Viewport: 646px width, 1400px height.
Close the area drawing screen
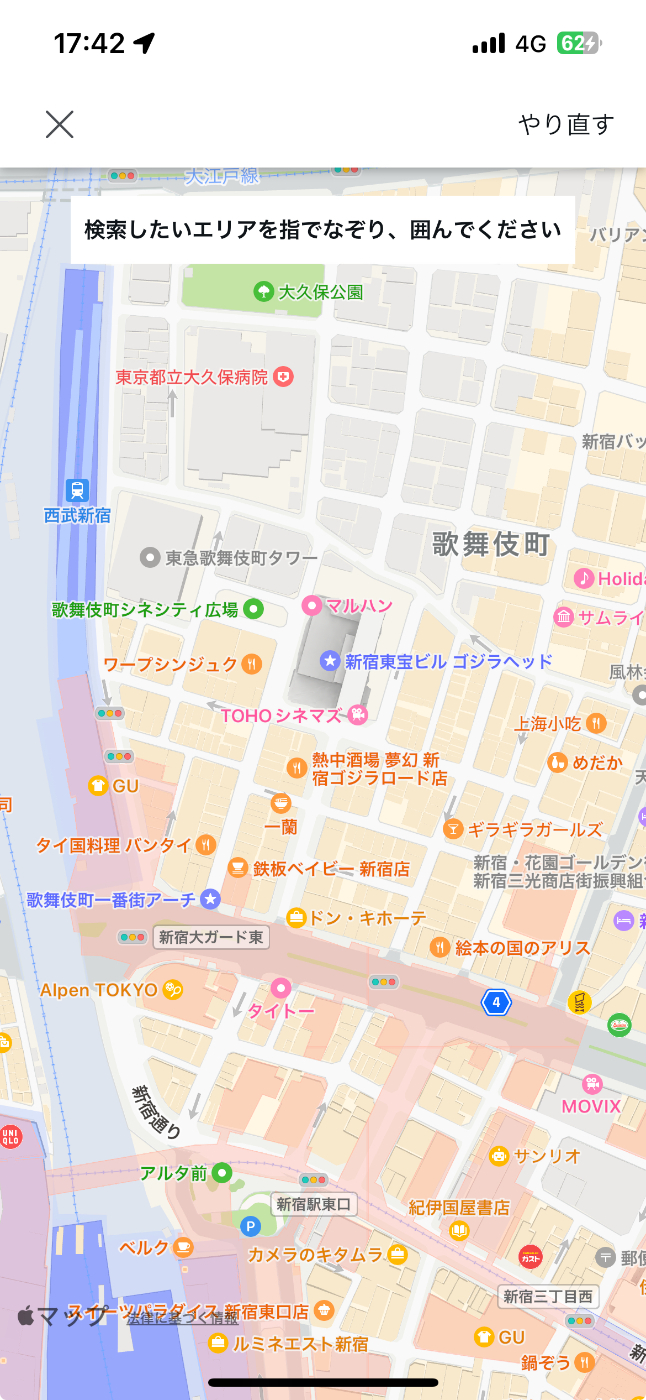pyautogui.click(x=60, y=124)
